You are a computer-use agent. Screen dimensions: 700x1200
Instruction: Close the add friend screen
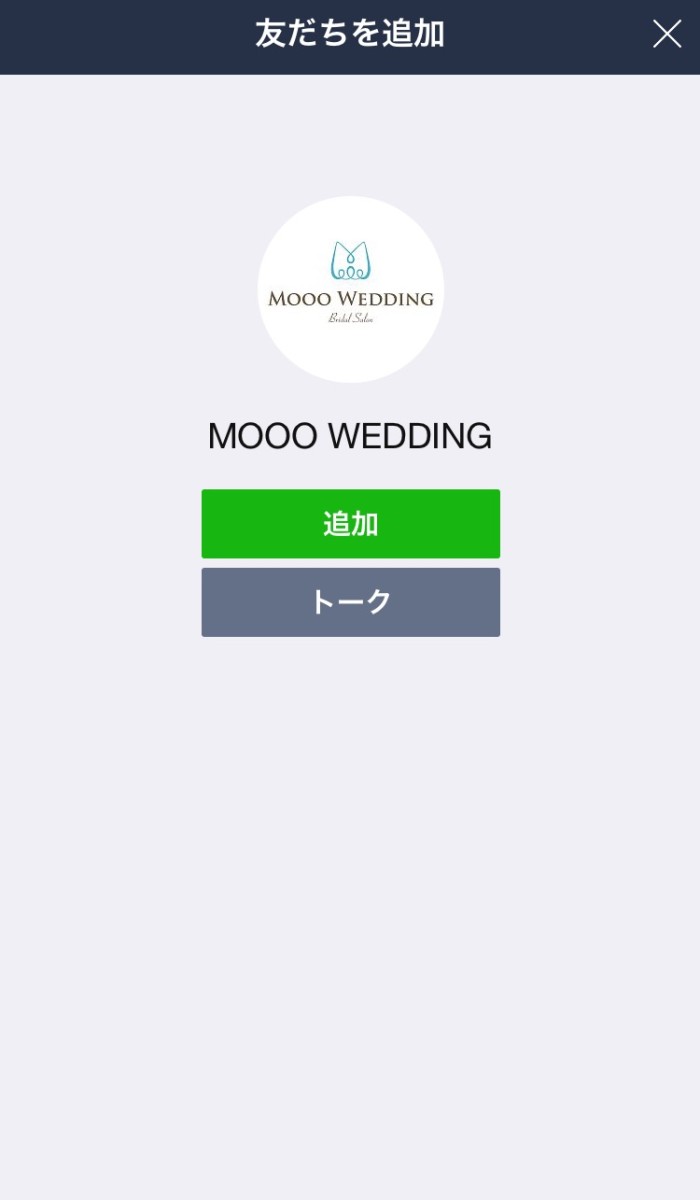tap(666, 35)
